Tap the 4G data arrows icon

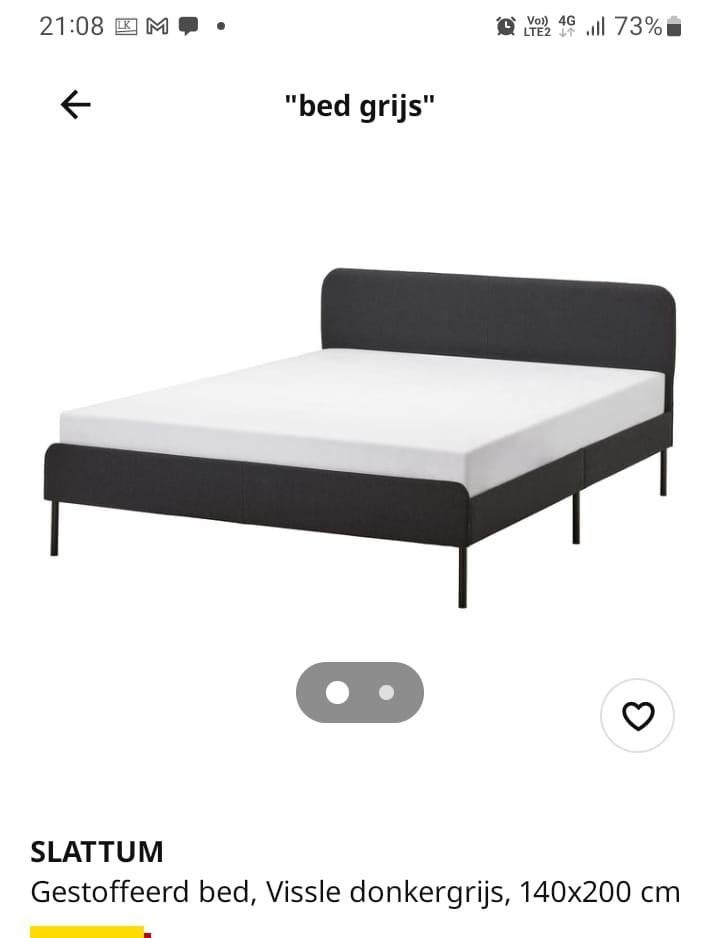click(x=565, y=26)
